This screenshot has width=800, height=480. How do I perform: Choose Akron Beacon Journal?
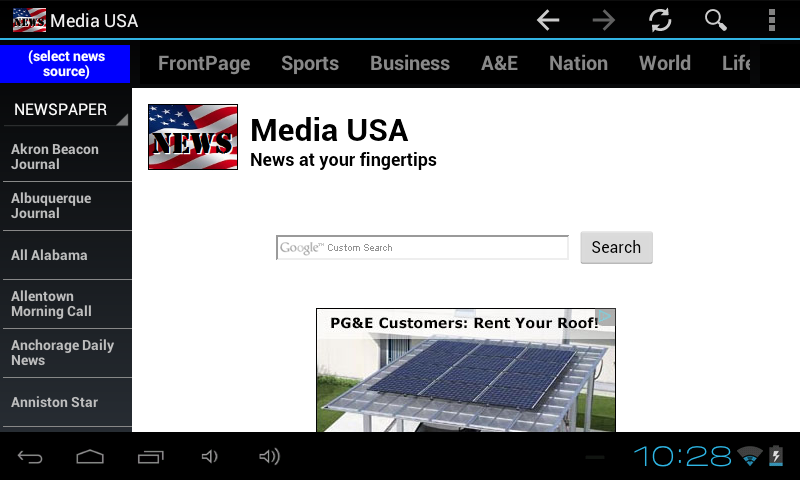click(66, 157)
